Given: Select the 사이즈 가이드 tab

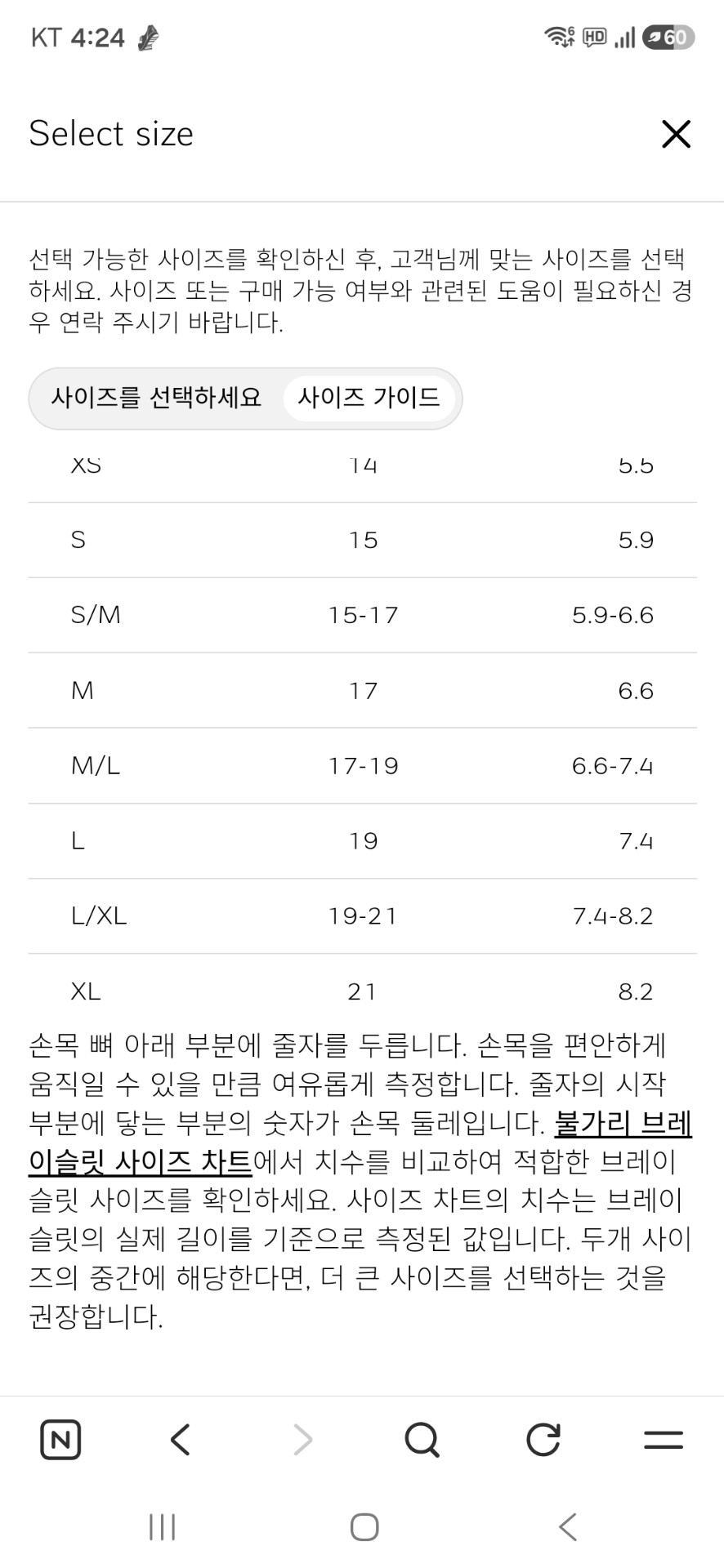Looking at the screenshot, I should point(369,398).
